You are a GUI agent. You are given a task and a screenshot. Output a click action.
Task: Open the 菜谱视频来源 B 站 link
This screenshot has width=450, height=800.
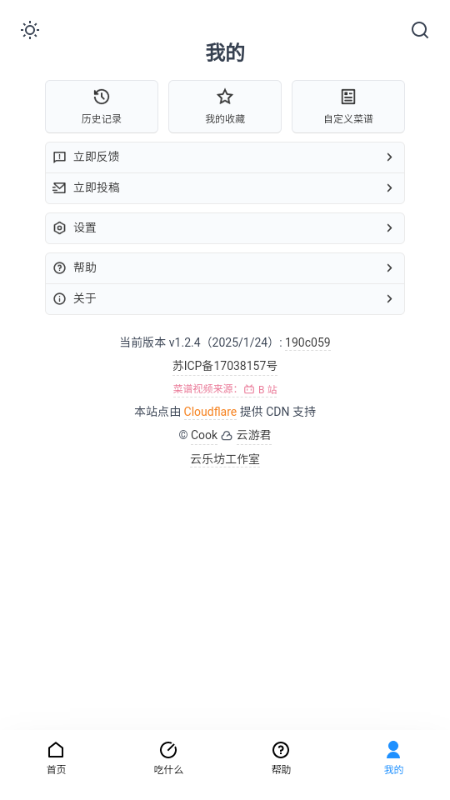[225, 389]
